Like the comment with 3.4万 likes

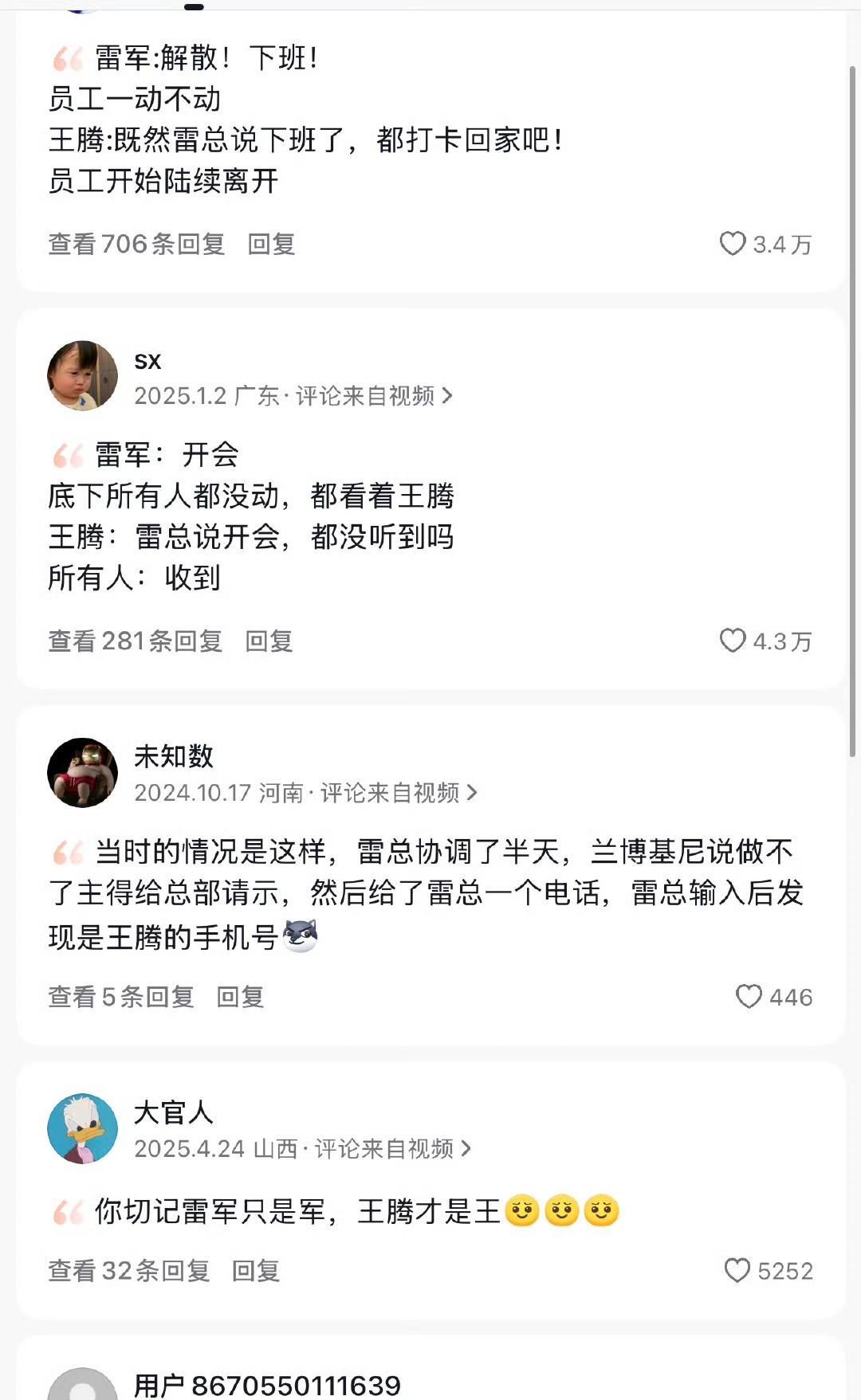point(733,244)
